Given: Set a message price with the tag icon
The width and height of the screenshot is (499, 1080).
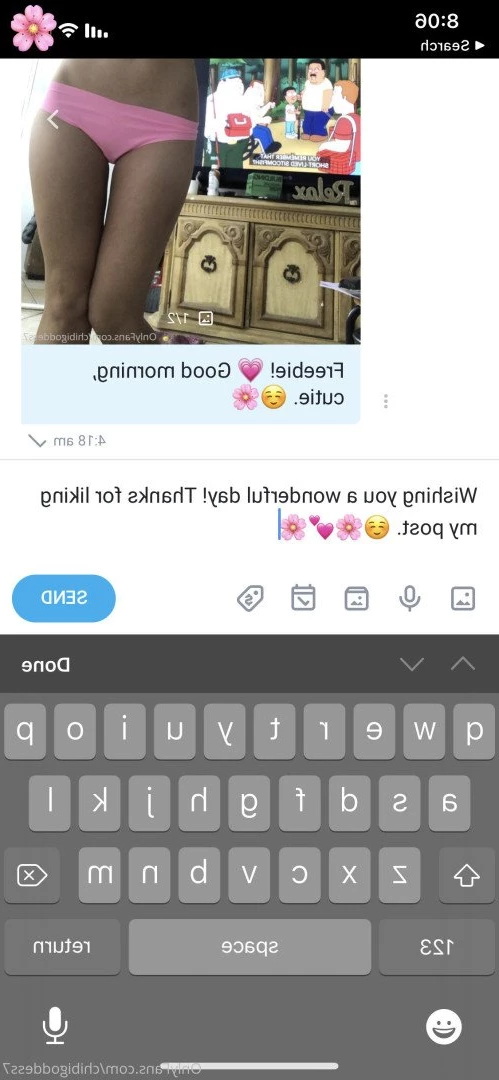Looking at the screenshot, I should (250, 598).
